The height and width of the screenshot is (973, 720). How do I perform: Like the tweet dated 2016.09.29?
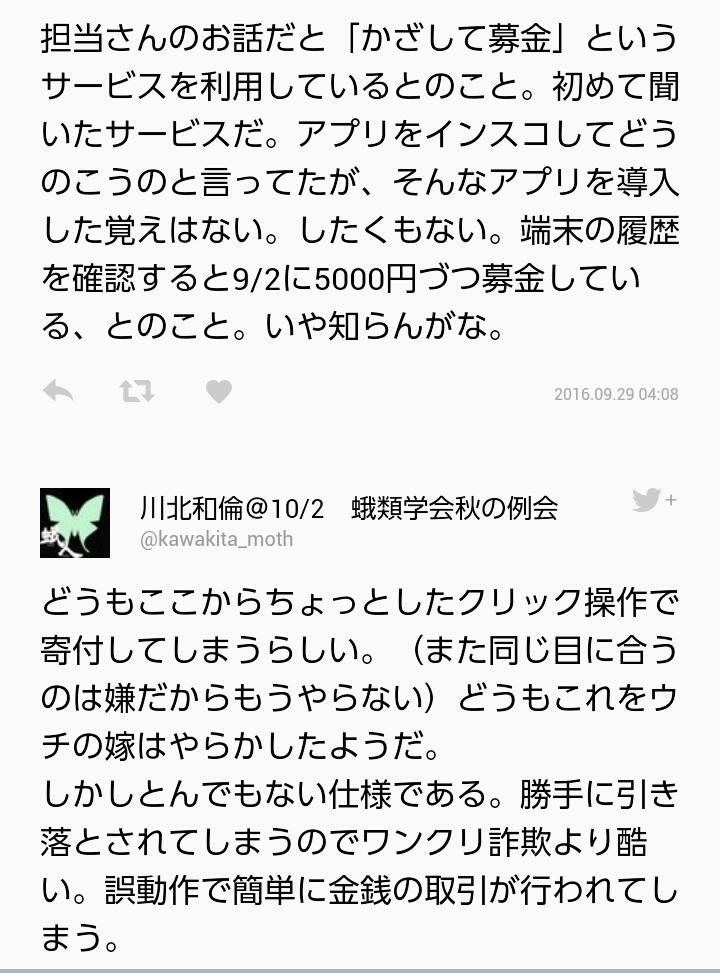pos(218,392)
